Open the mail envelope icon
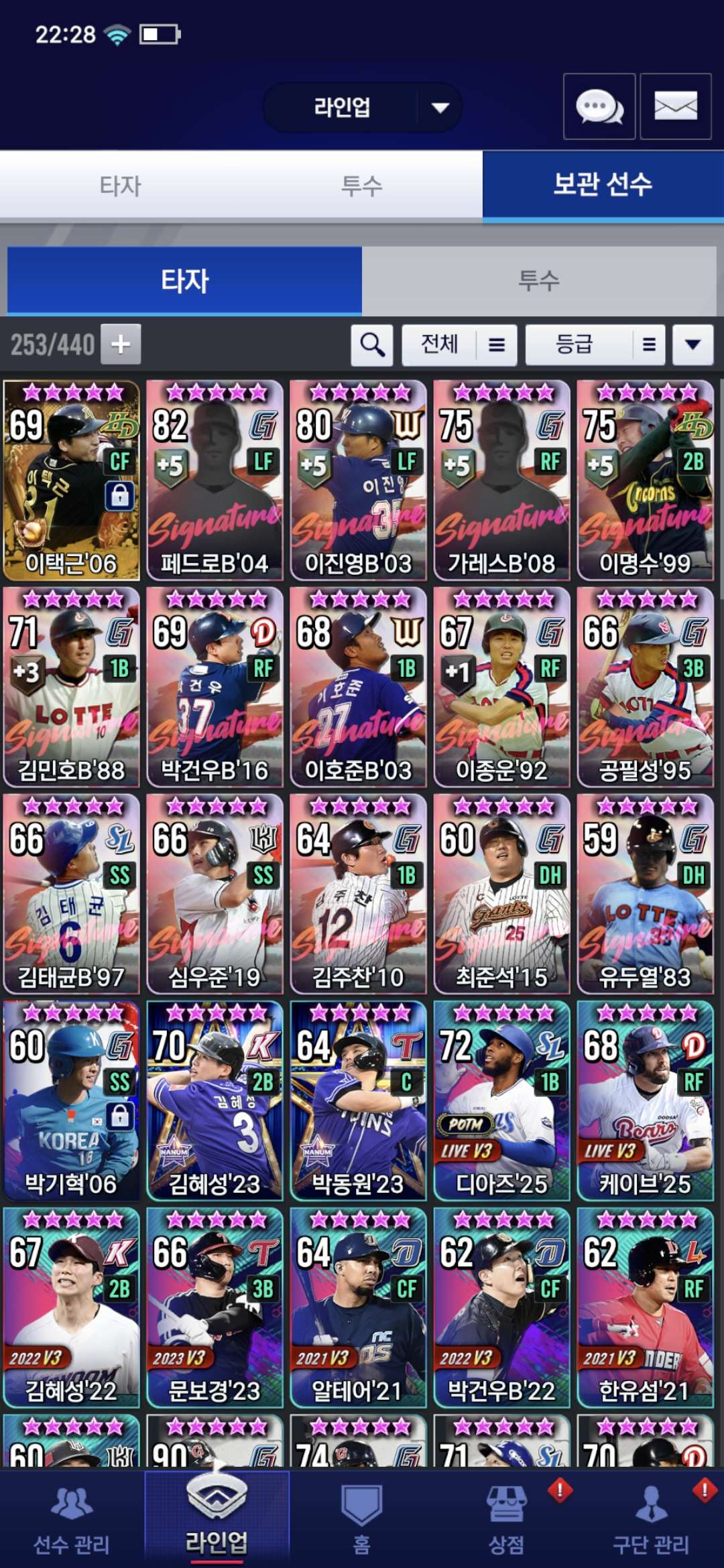Image resolution: width=724 pixels, height=1568 pixels. pos(675,107)
